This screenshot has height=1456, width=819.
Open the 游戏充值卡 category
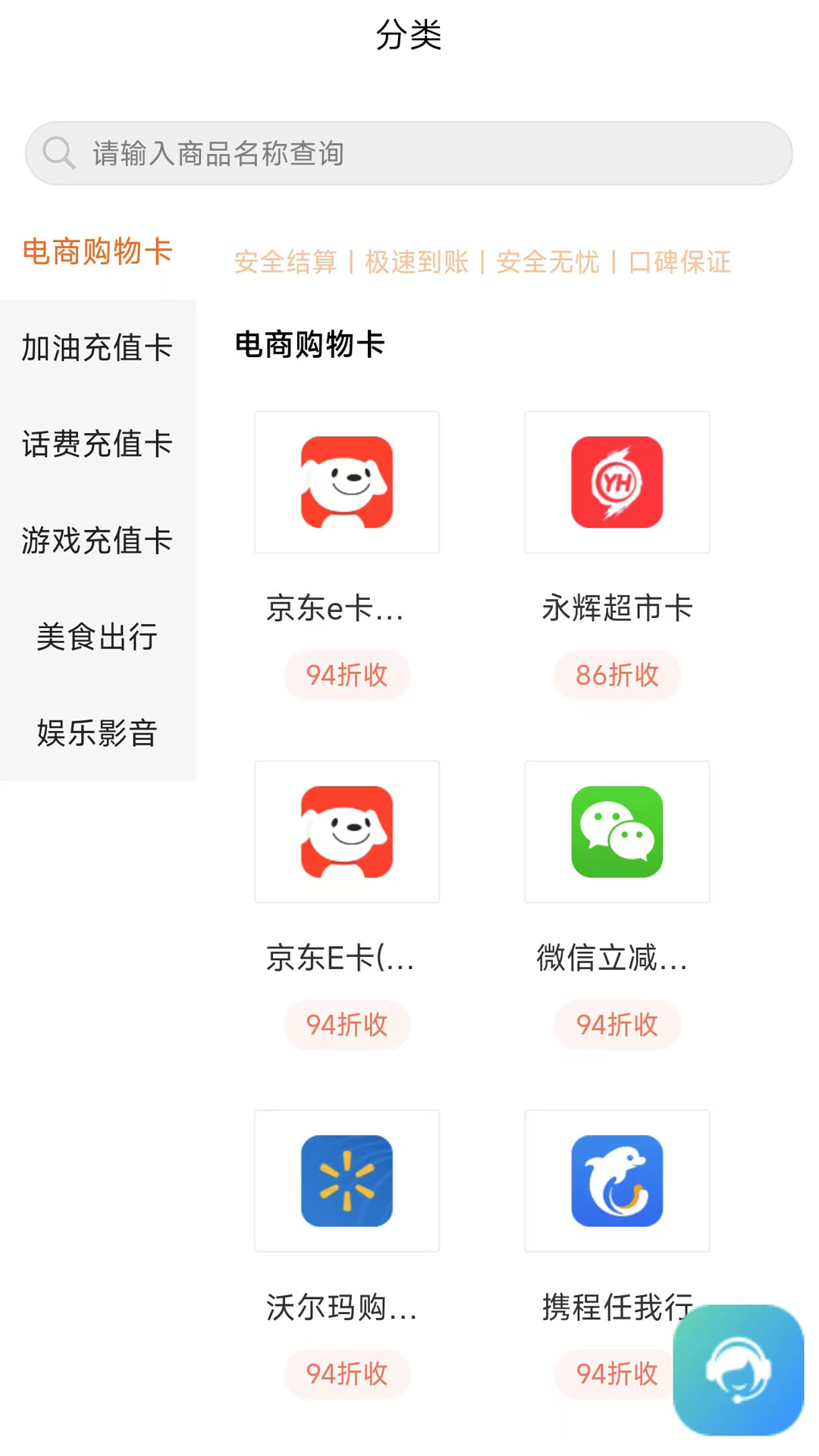click(x=98, y=541)
